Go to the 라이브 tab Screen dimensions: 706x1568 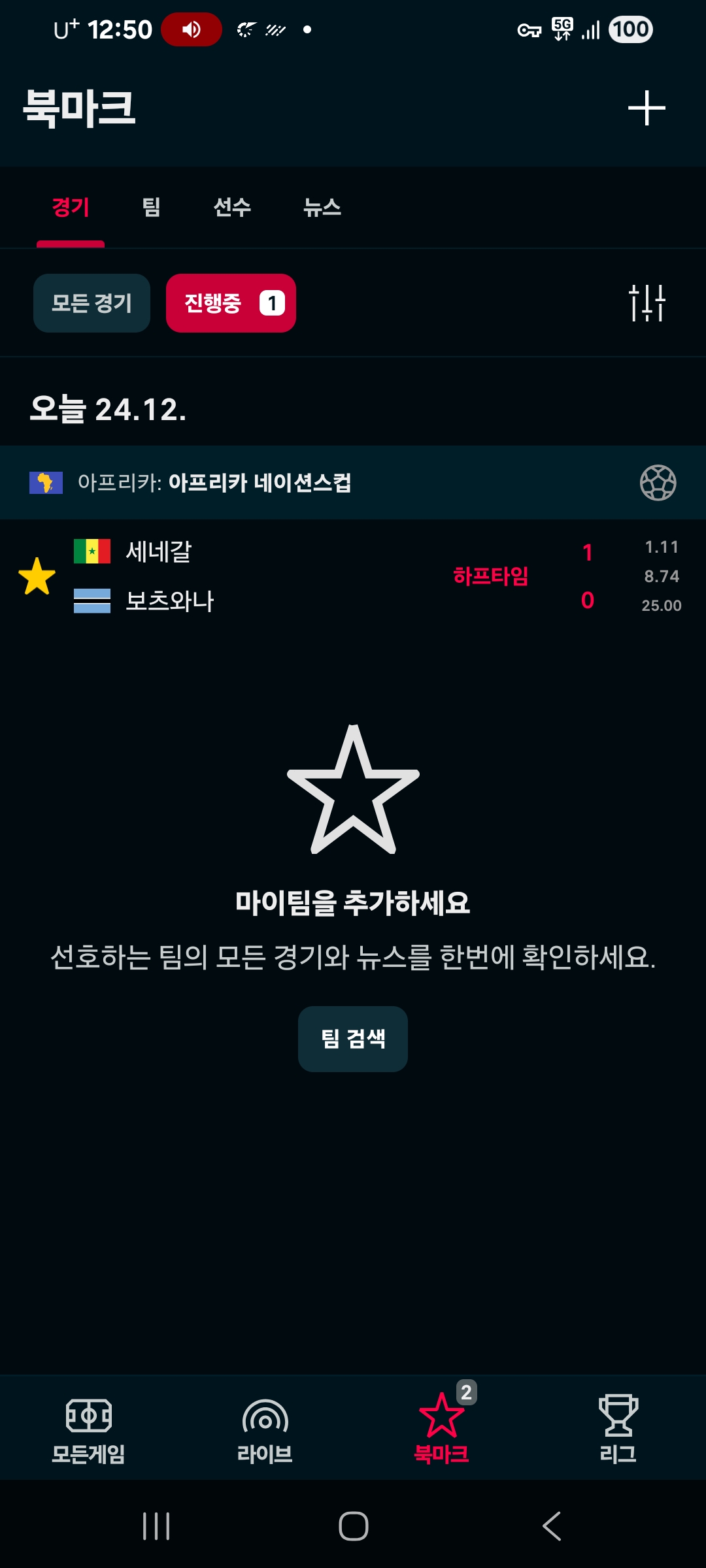point(265,1429)
